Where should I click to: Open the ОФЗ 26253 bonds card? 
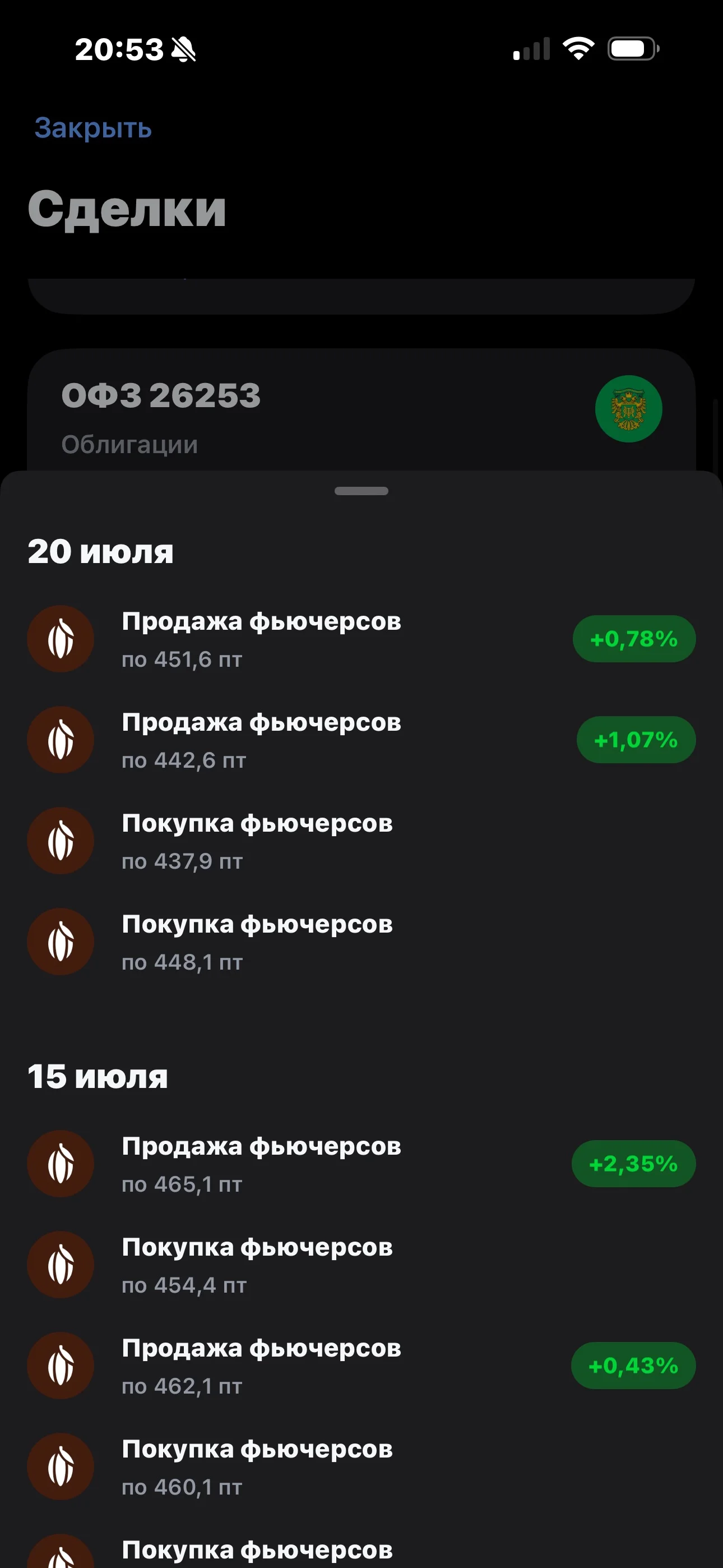click(361, 411)
